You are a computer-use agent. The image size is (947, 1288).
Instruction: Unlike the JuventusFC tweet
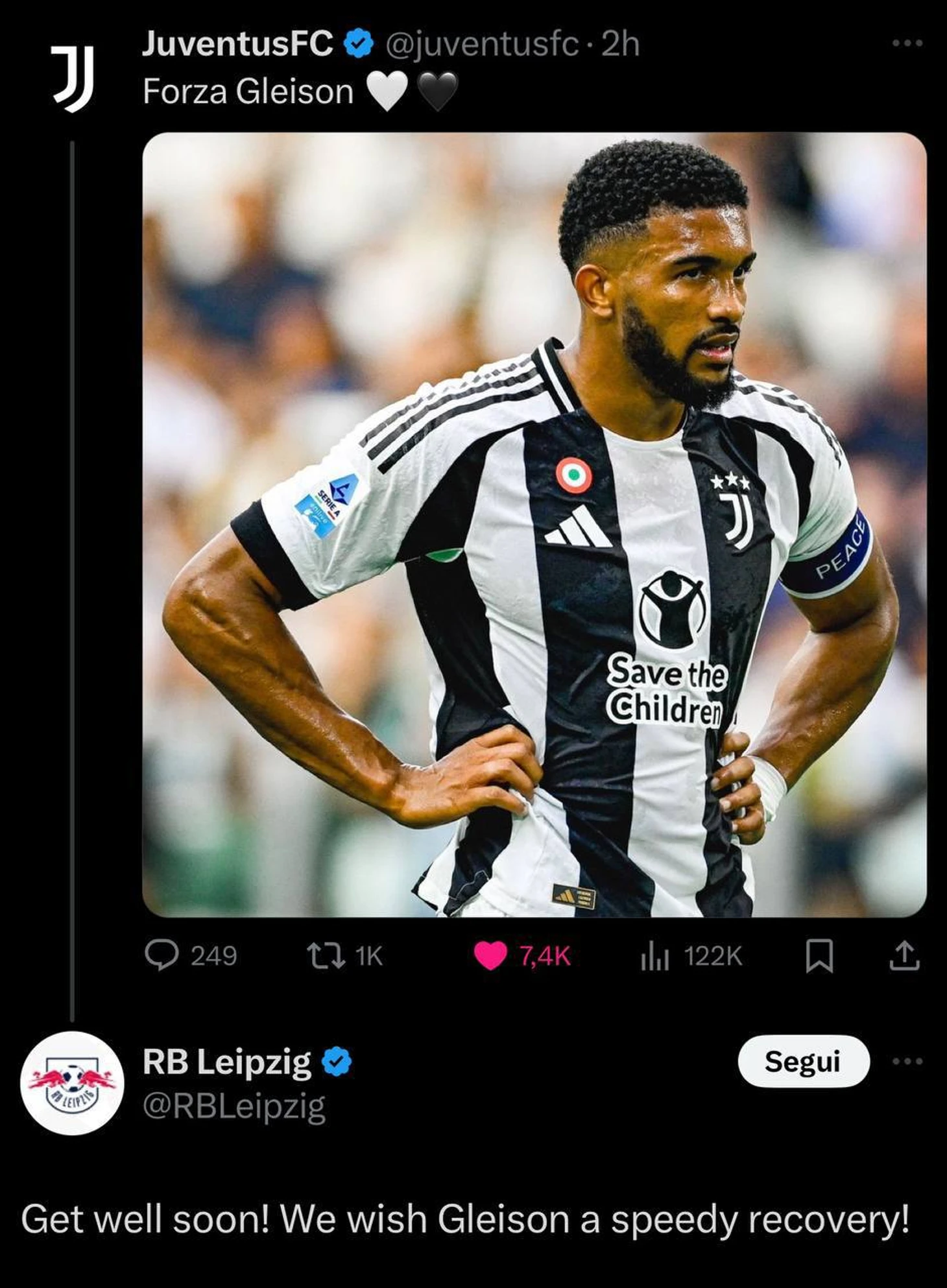(490, 956)
